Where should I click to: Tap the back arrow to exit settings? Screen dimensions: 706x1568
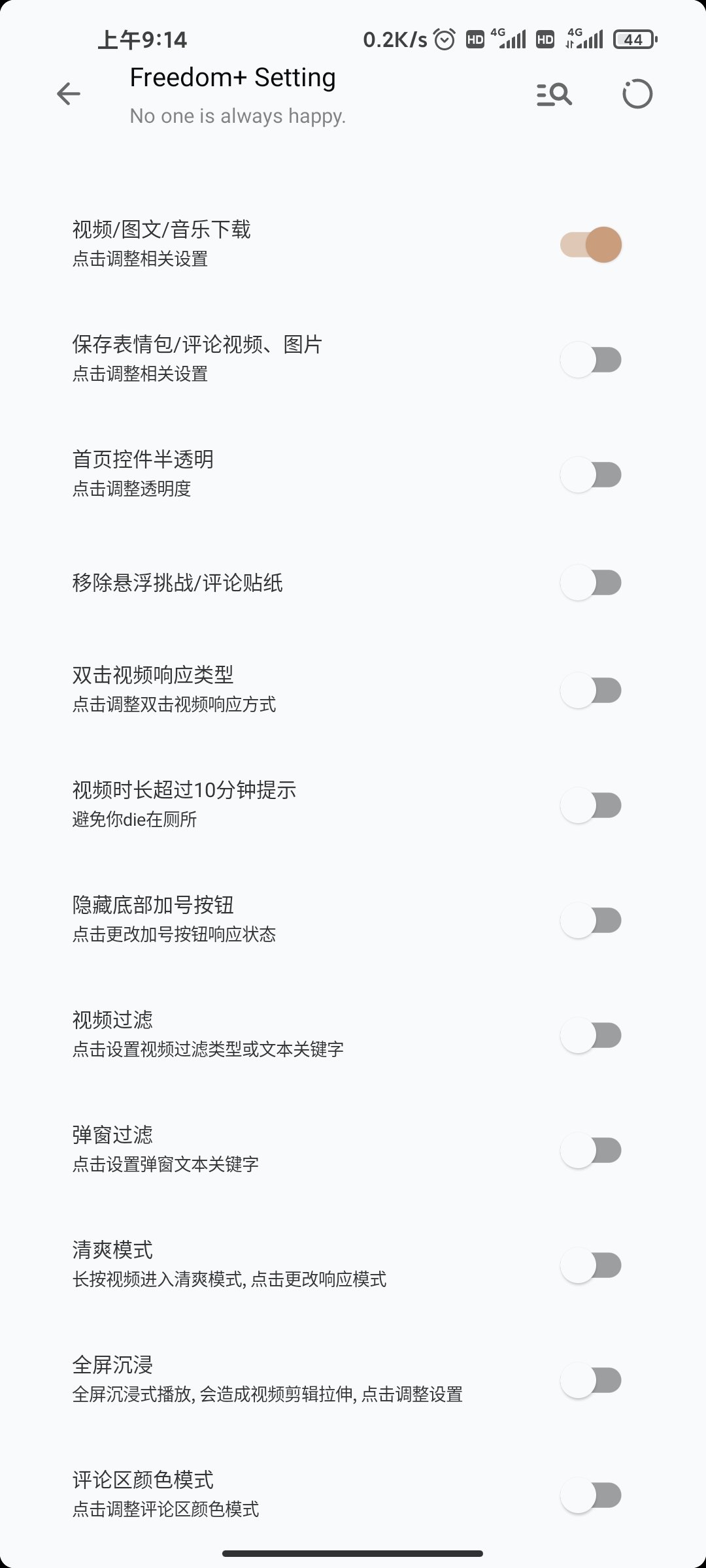click(68, 93)
